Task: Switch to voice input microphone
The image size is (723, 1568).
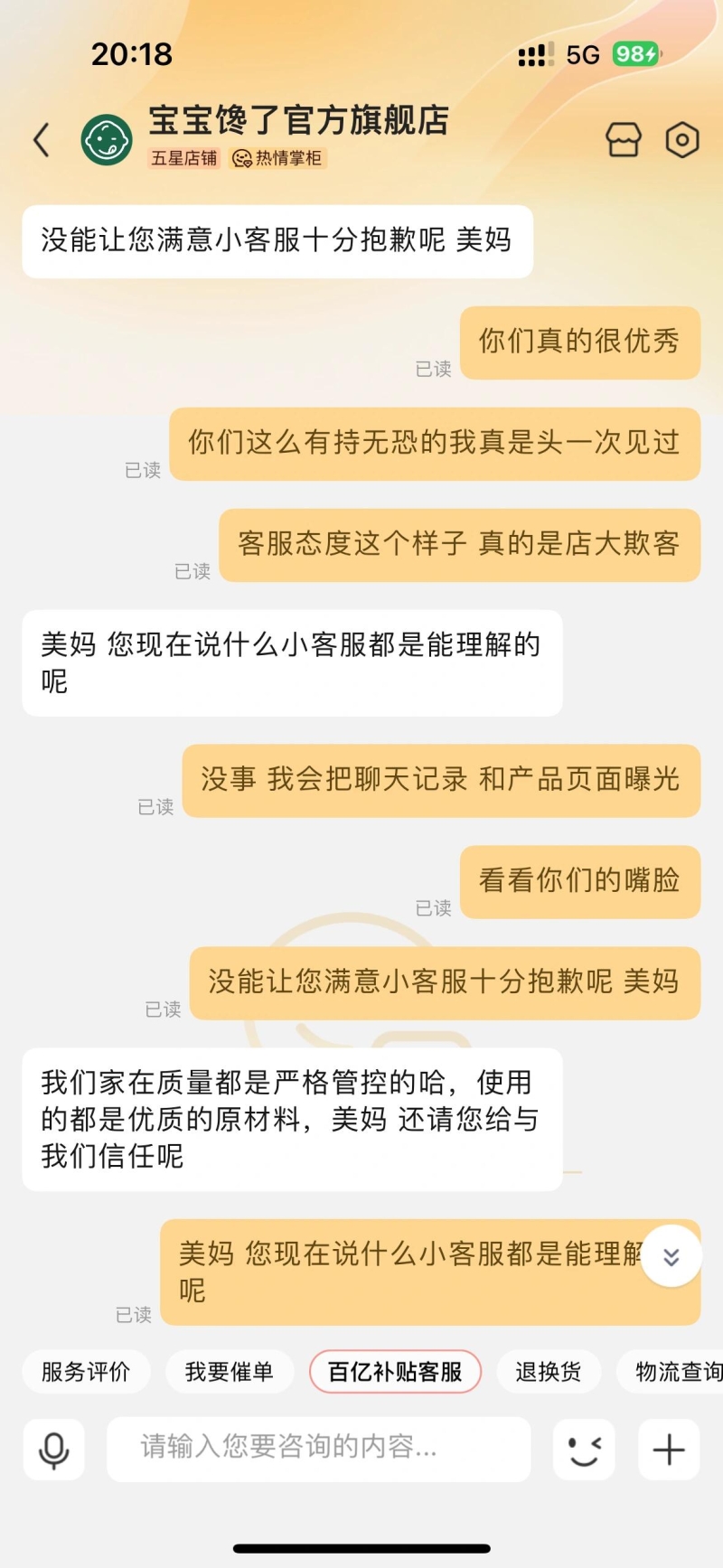Action: pyautogui.click(x=54, y=1450)
